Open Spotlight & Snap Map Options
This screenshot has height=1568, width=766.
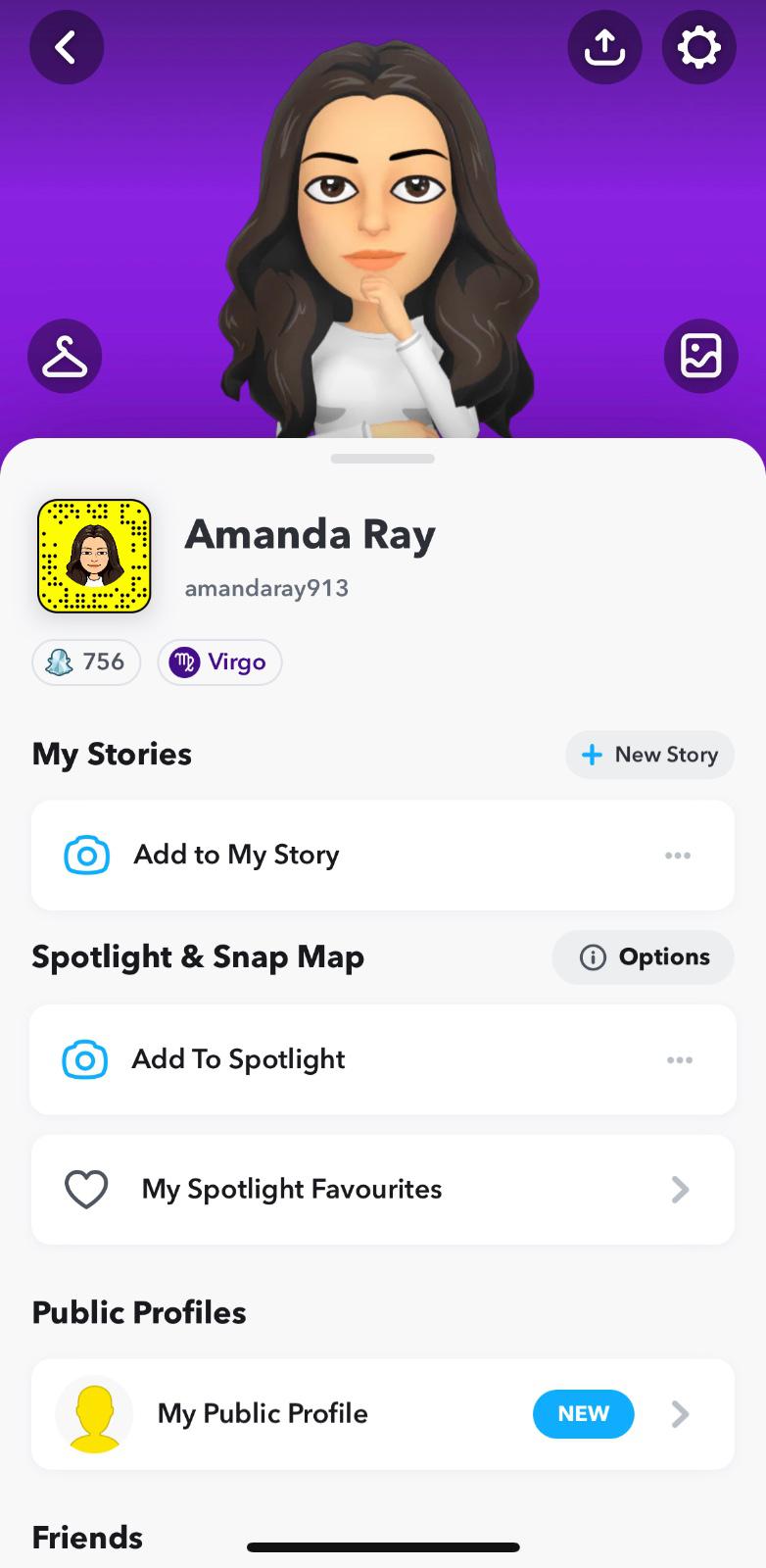coord(643,957)
